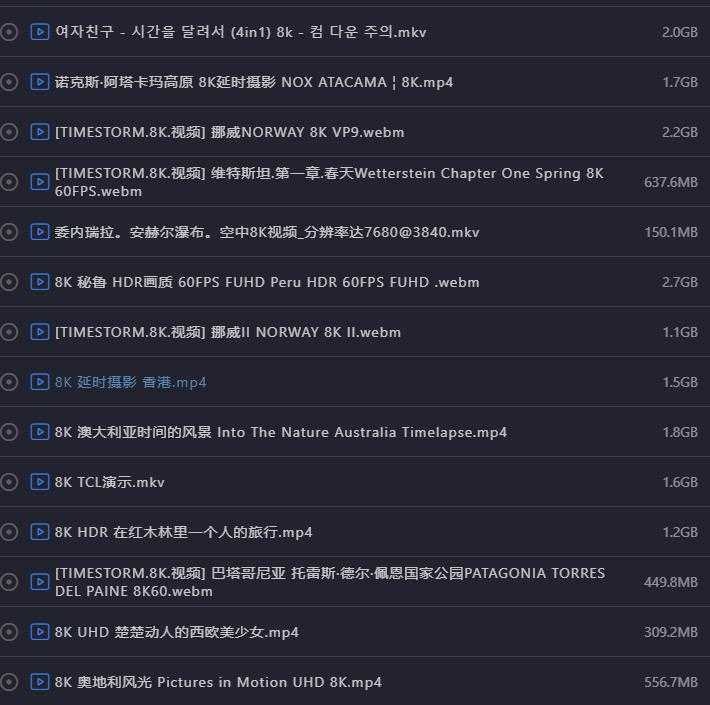Open Peru HDR 60FPS FUHD webm

(266, 282)
